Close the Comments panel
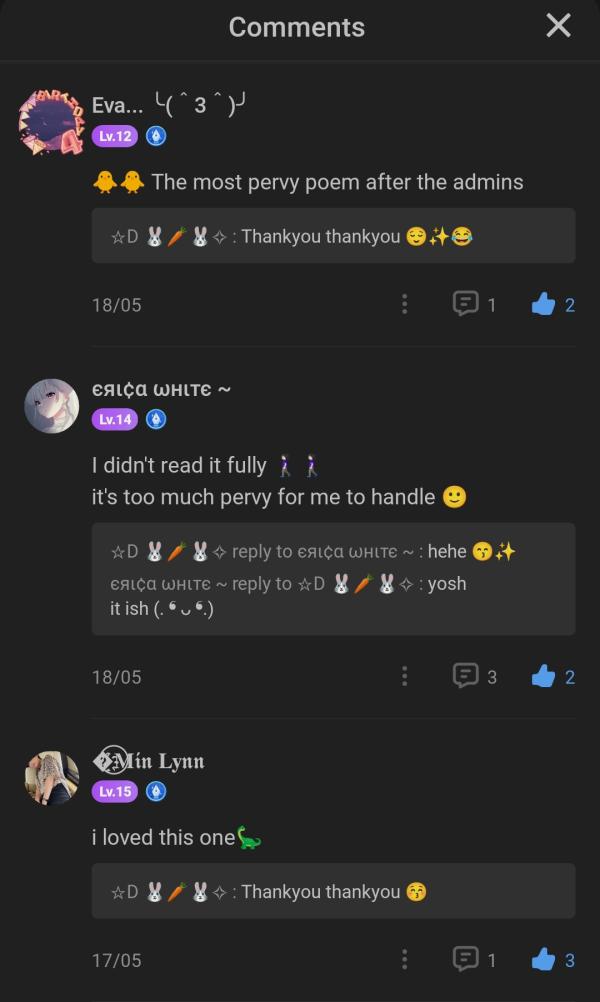This screenshot has height=1002, width=600. [x=558, y=26]
